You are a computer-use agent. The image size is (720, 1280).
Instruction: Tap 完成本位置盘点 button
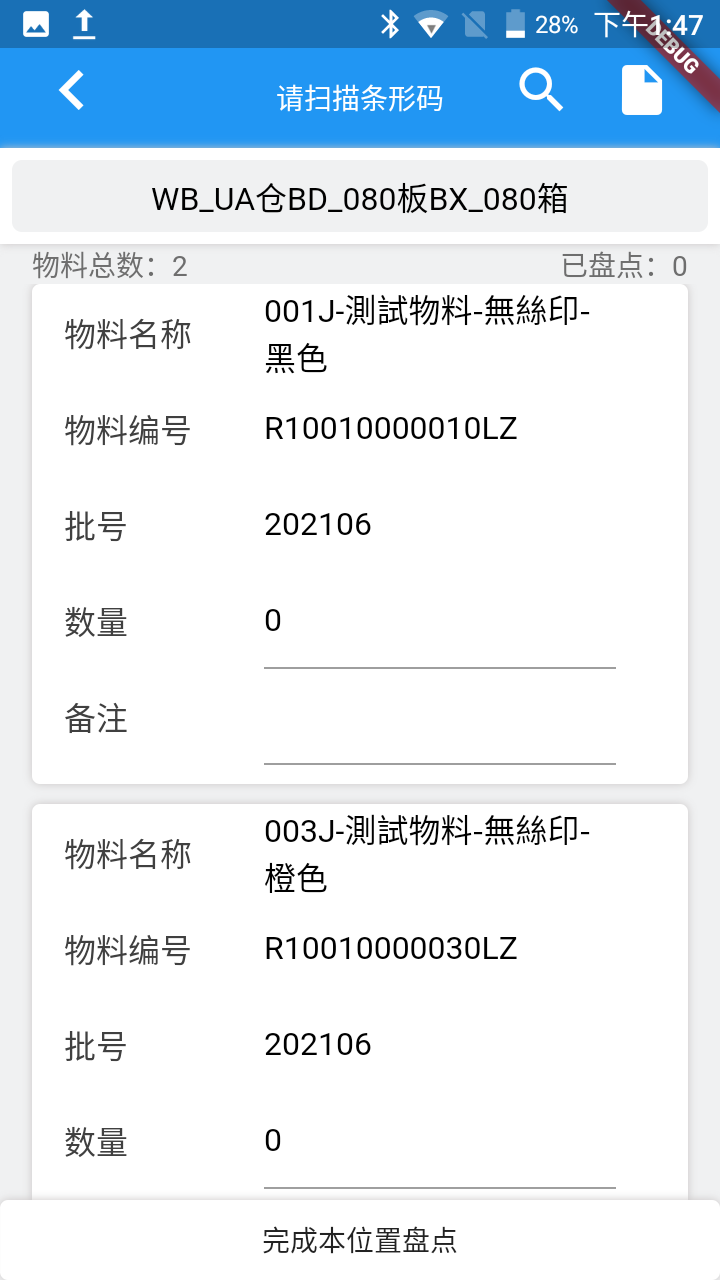tap(360, 1240)
